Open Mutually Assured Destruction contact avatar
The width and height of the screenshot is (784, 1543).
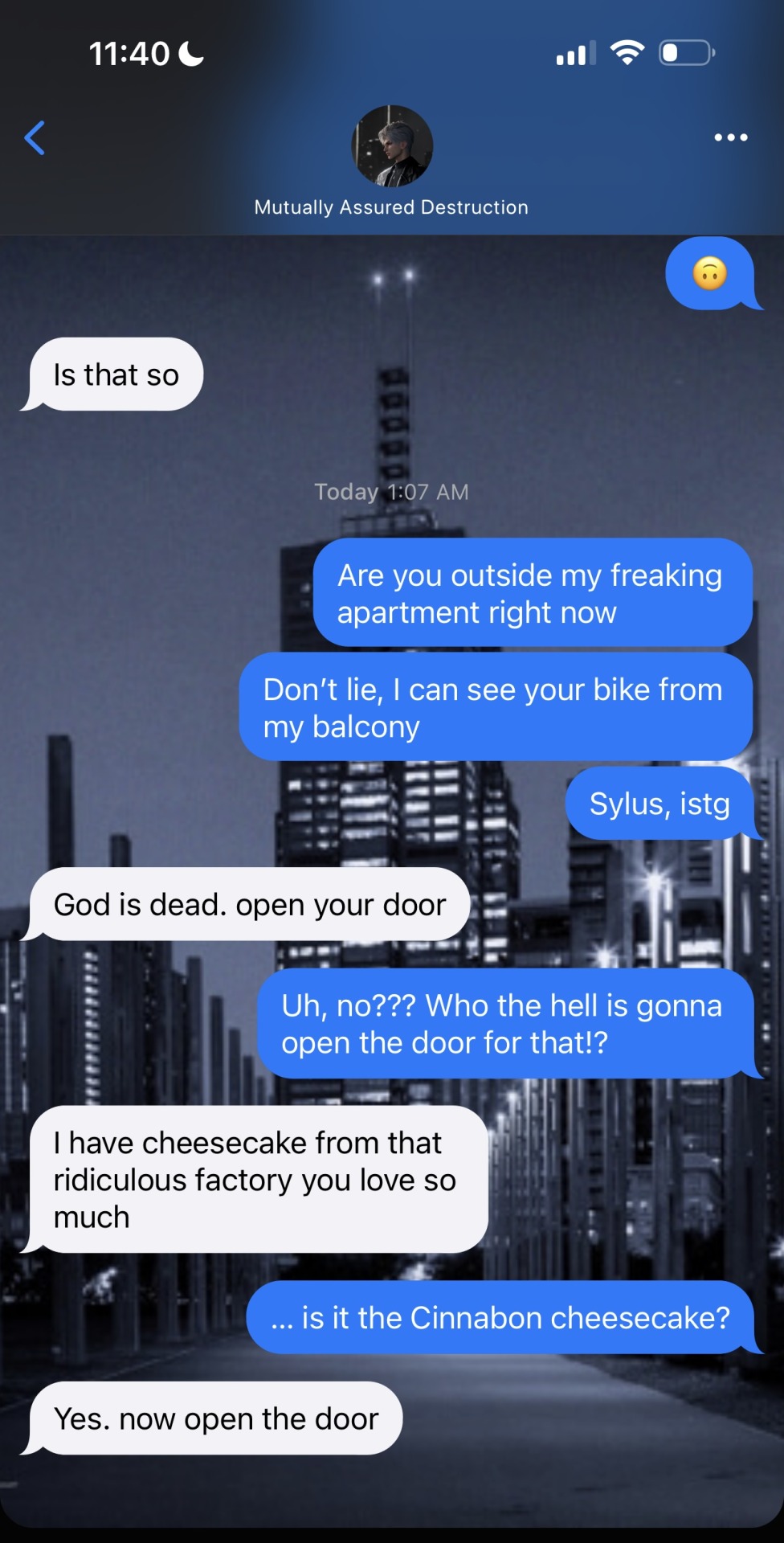point(392,146)
